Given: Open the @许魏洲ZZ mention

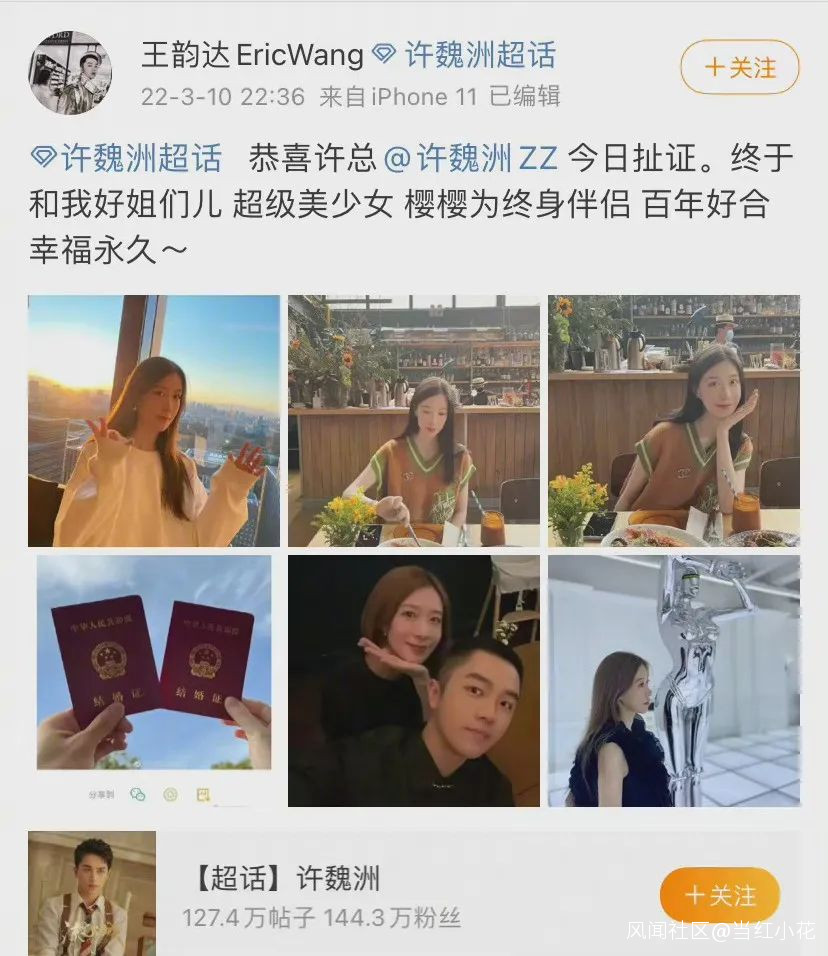Looking at the screenshot, I should point(471,158).
